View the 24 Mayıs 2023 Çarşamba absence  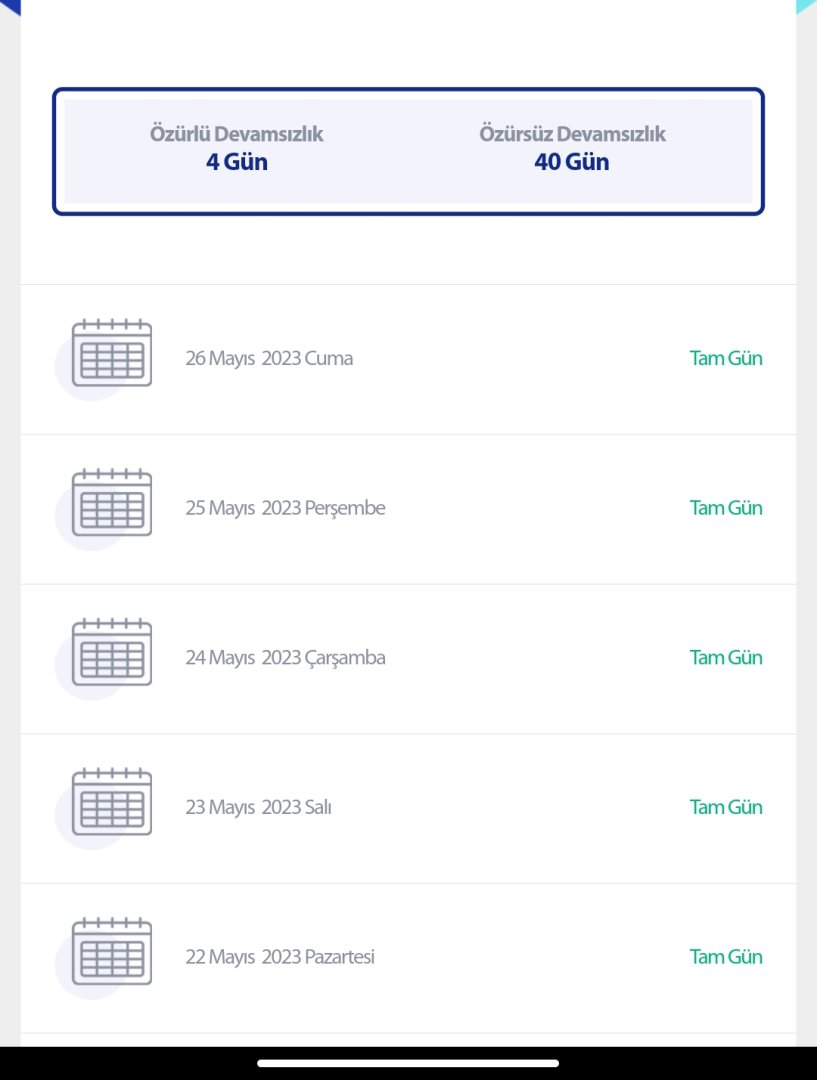(285, 658)
